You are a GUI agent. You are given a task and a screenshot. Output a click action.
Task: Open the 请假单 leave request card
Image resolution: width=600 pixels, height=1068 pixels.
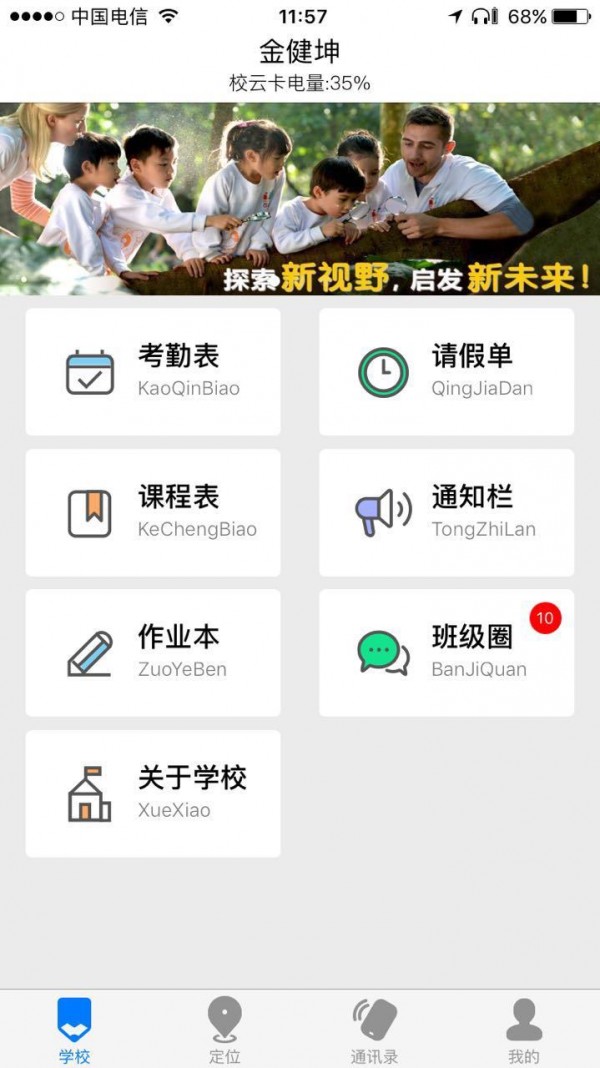click(446, 372)
